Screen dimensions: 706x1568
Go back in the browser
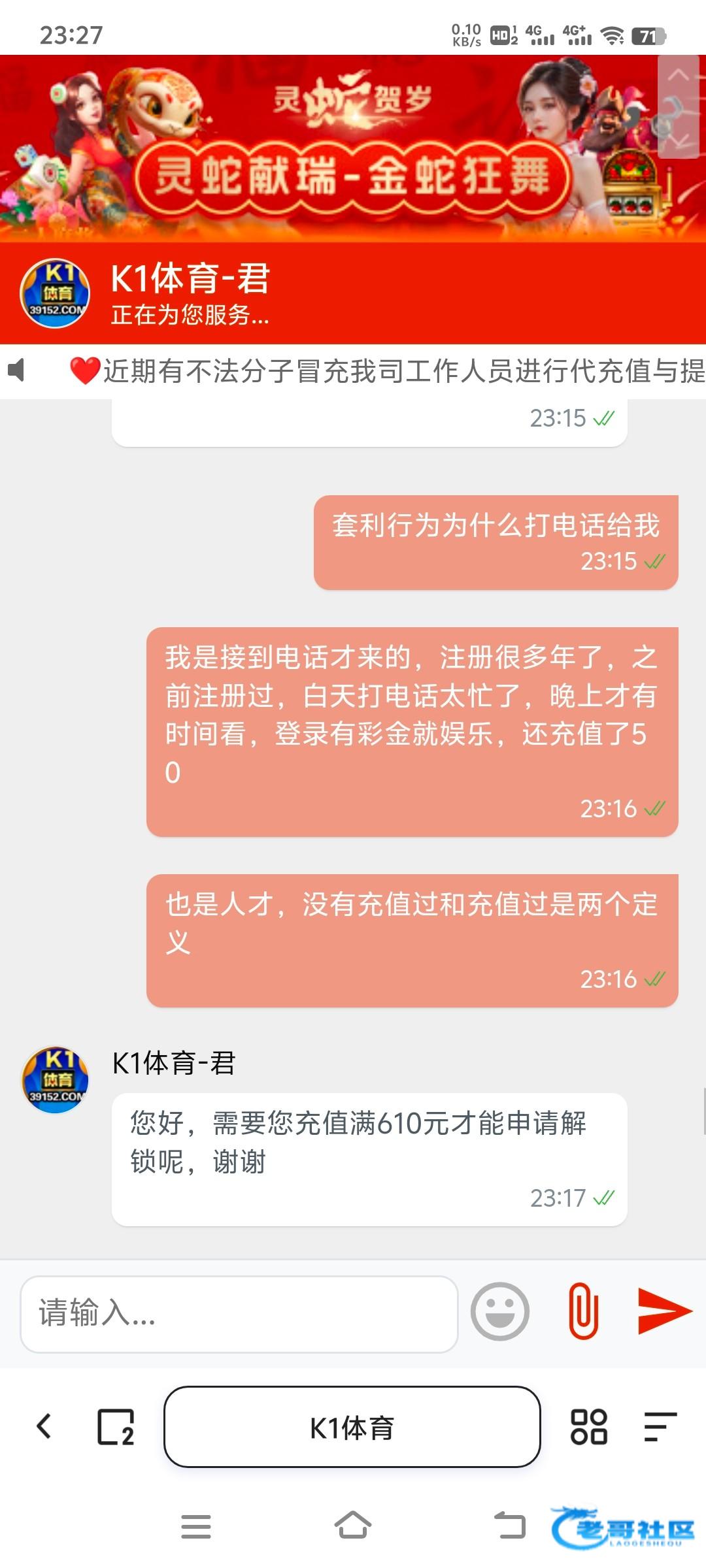pos(44,1426)
